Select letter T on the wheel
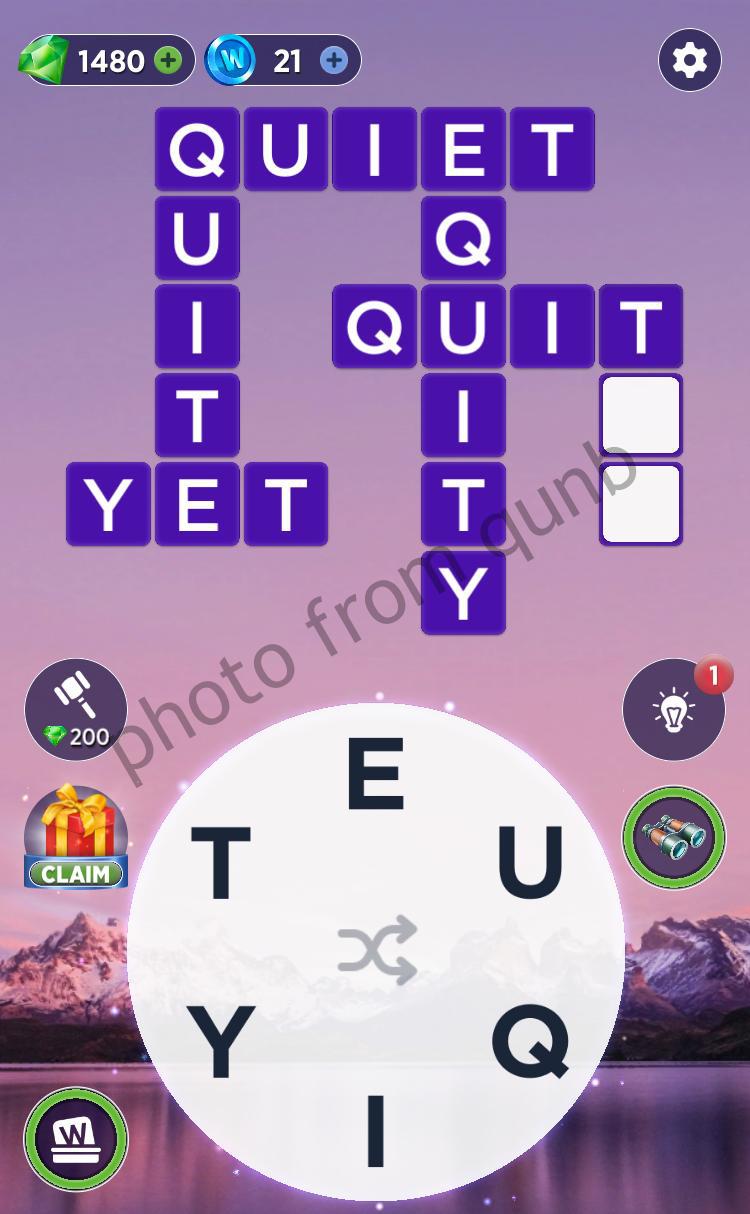This screenshot has height=1214, width=750. [x=220, y=864]
